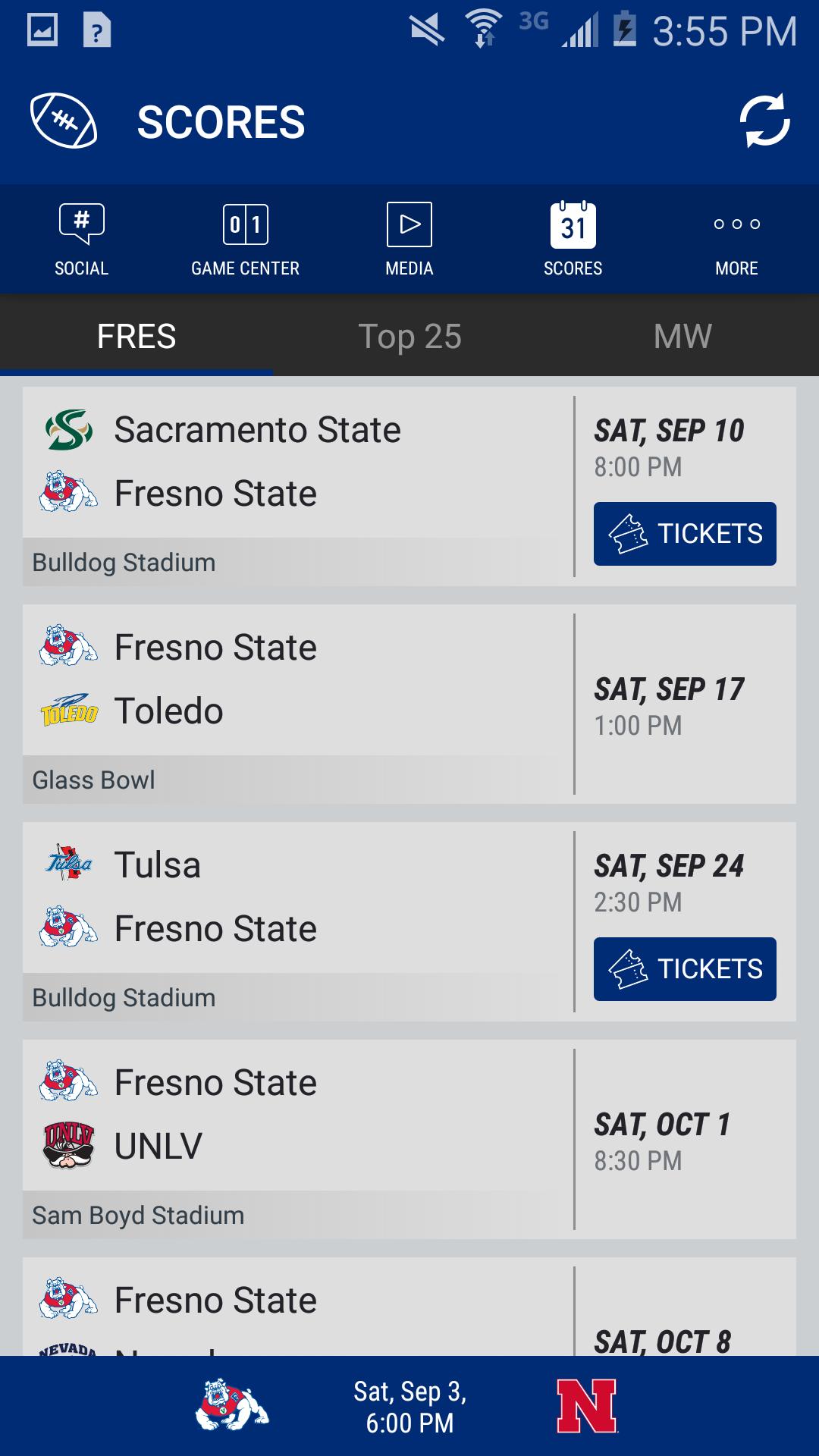Open the Game Center

(x=245, y=238)
